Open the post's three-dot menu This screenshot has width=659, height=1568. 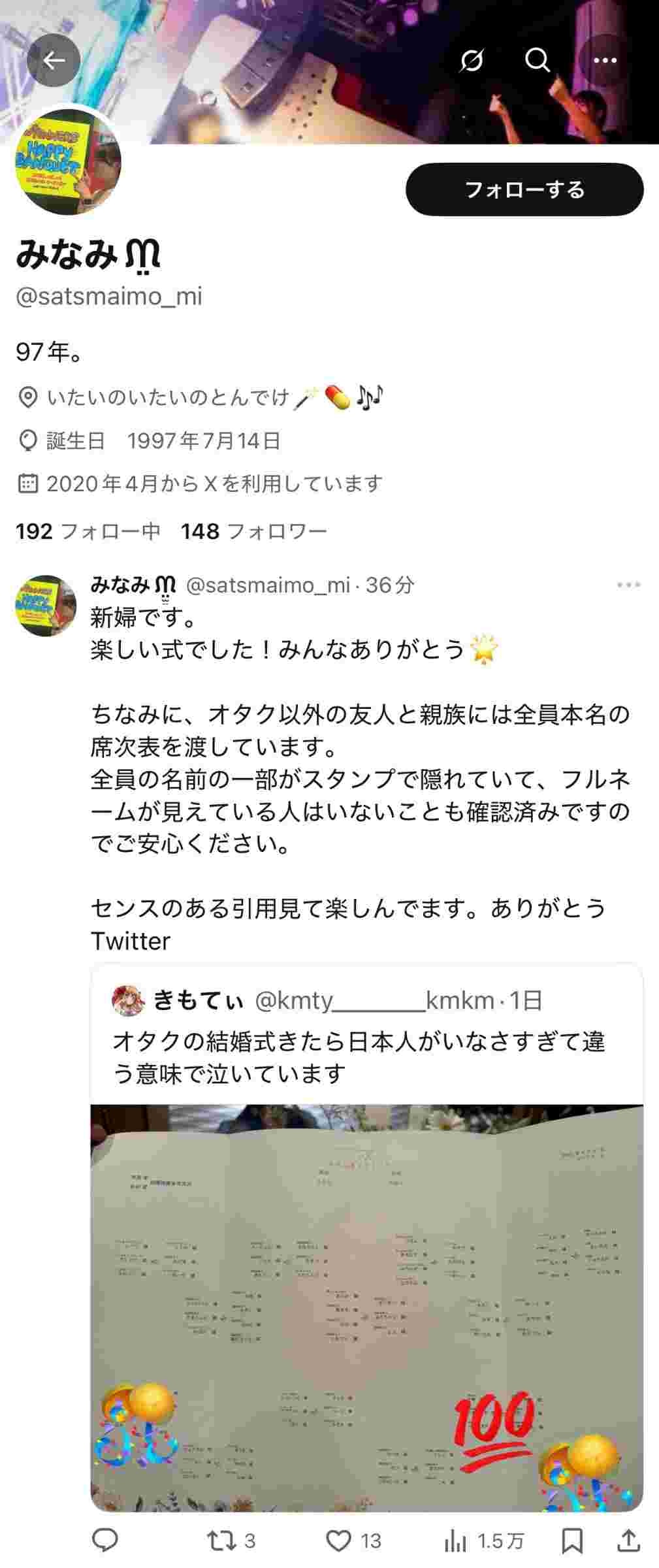pyautogui.click(x=628, y=585)
